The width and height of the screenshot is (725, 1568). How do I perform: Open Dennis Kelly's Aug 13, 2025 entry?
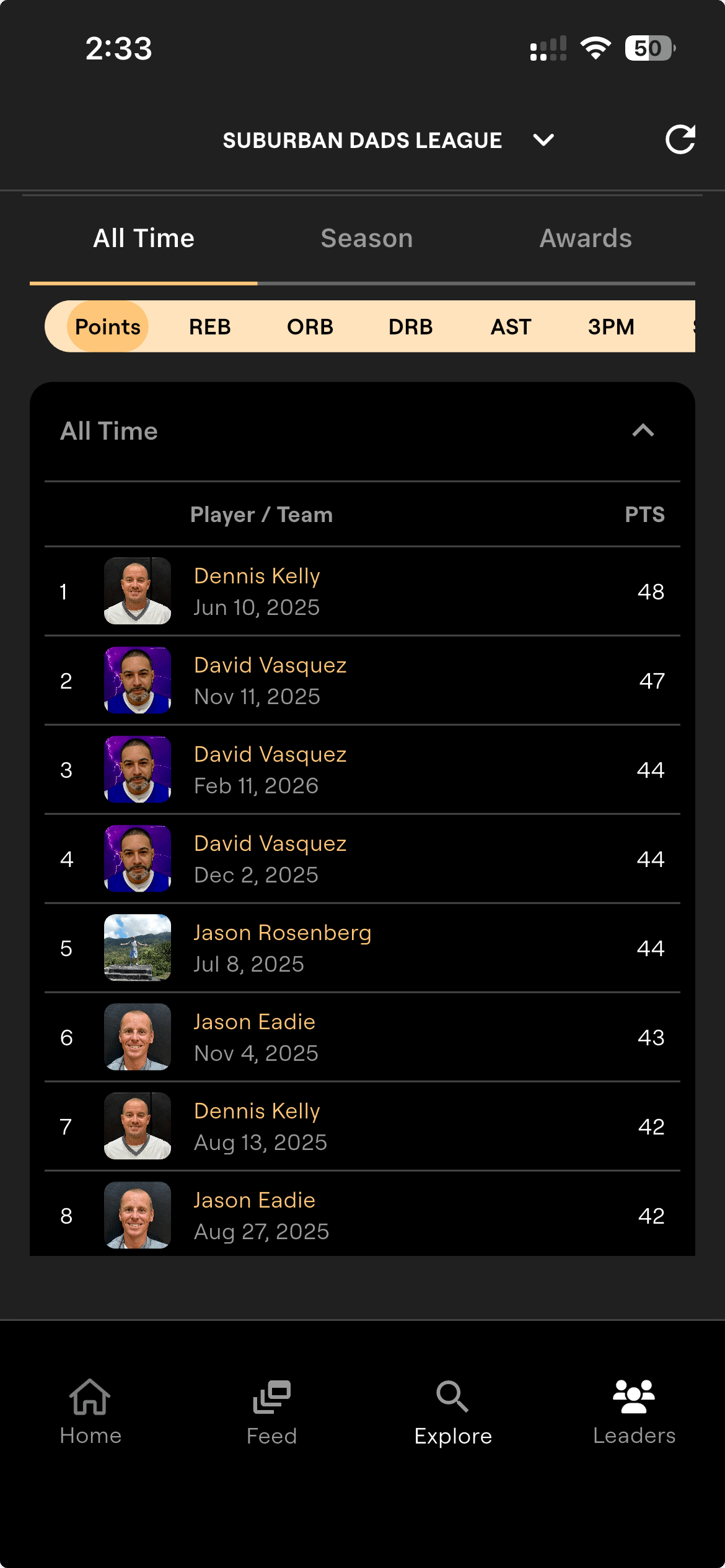pyautogui.click(x=362, y=1126)
